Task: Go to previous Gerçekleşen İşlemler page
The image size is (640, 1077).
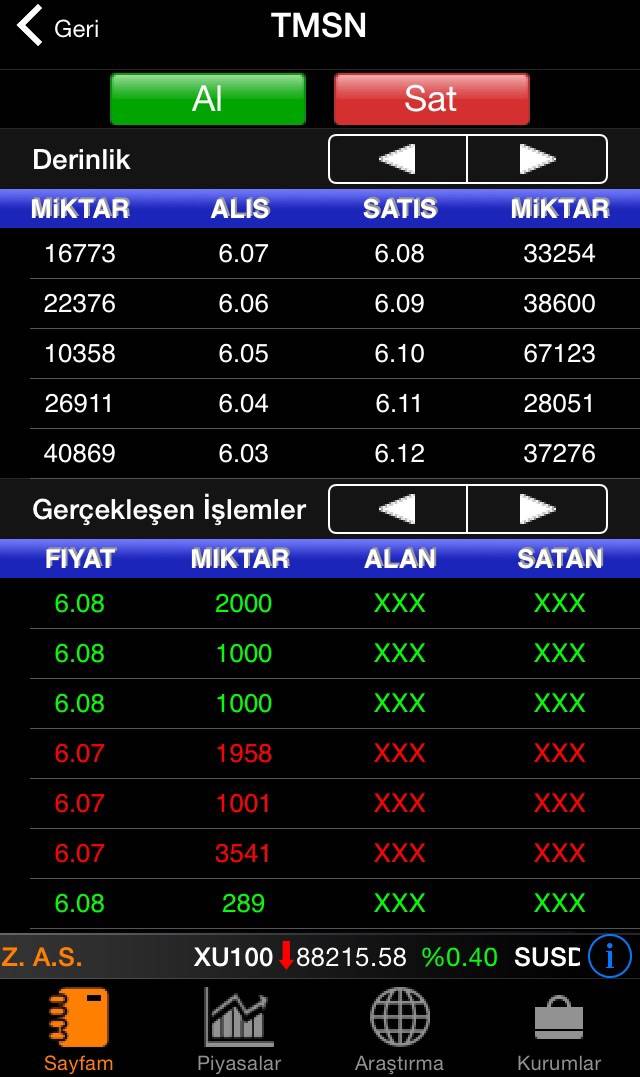Action: 398,509
